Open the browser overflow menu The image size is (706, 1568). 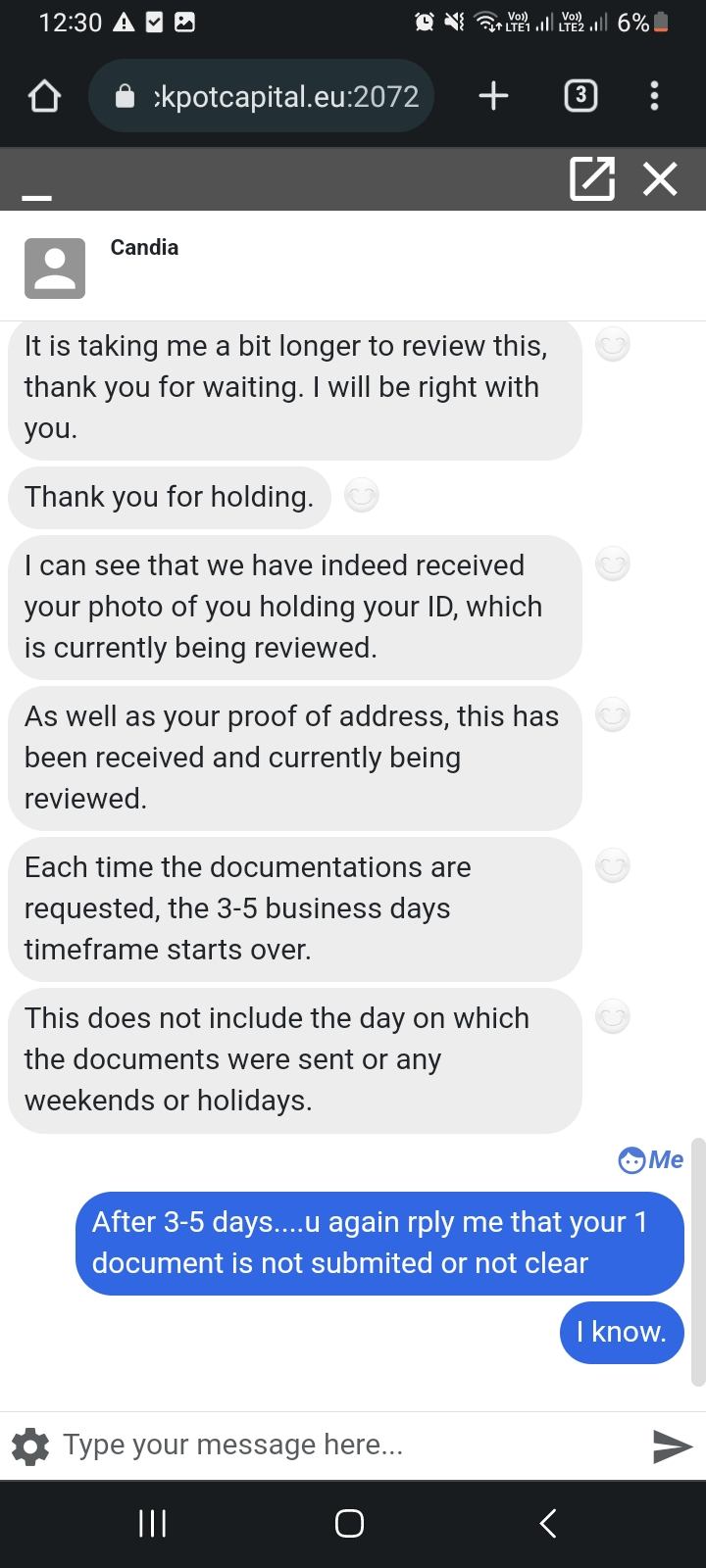point(654,96)
